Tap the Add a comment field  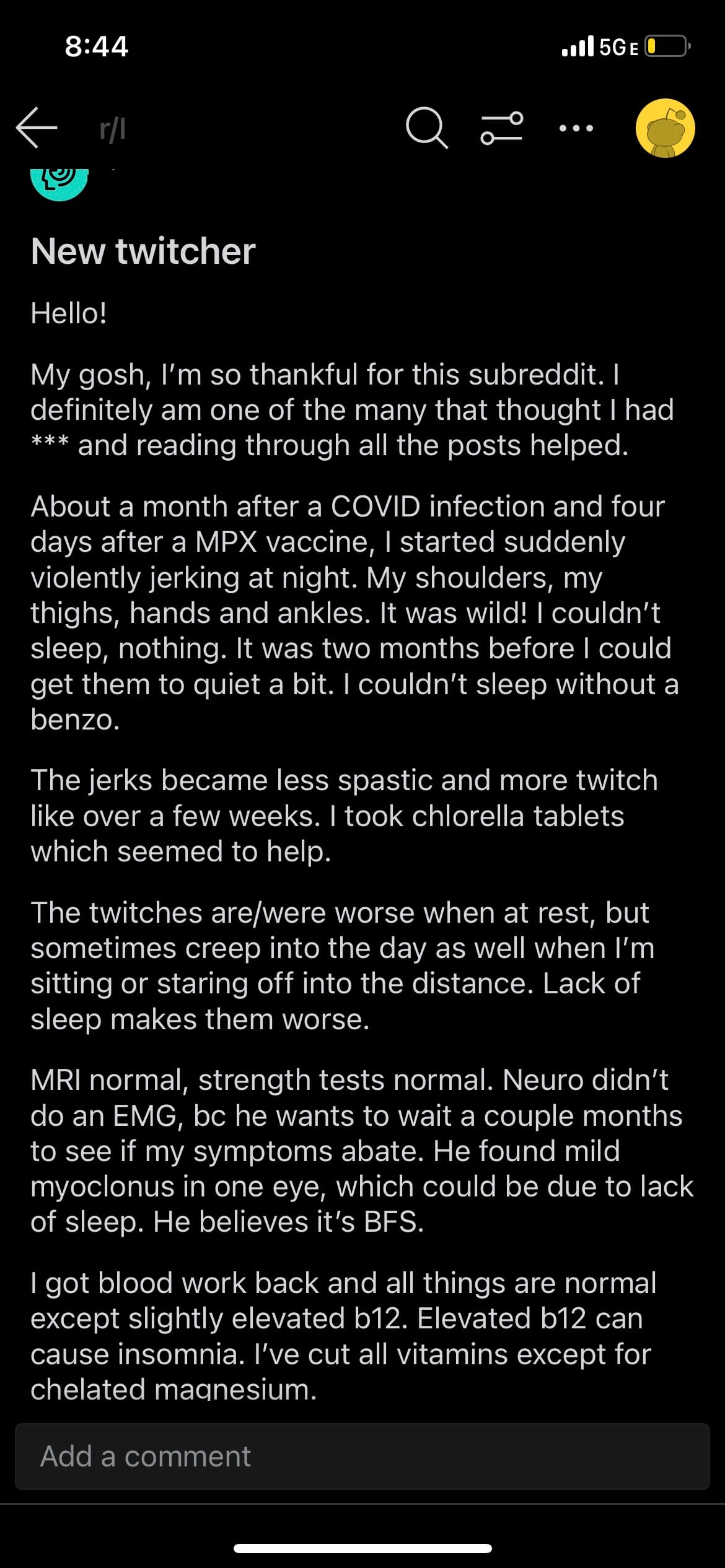(362, 1456)
